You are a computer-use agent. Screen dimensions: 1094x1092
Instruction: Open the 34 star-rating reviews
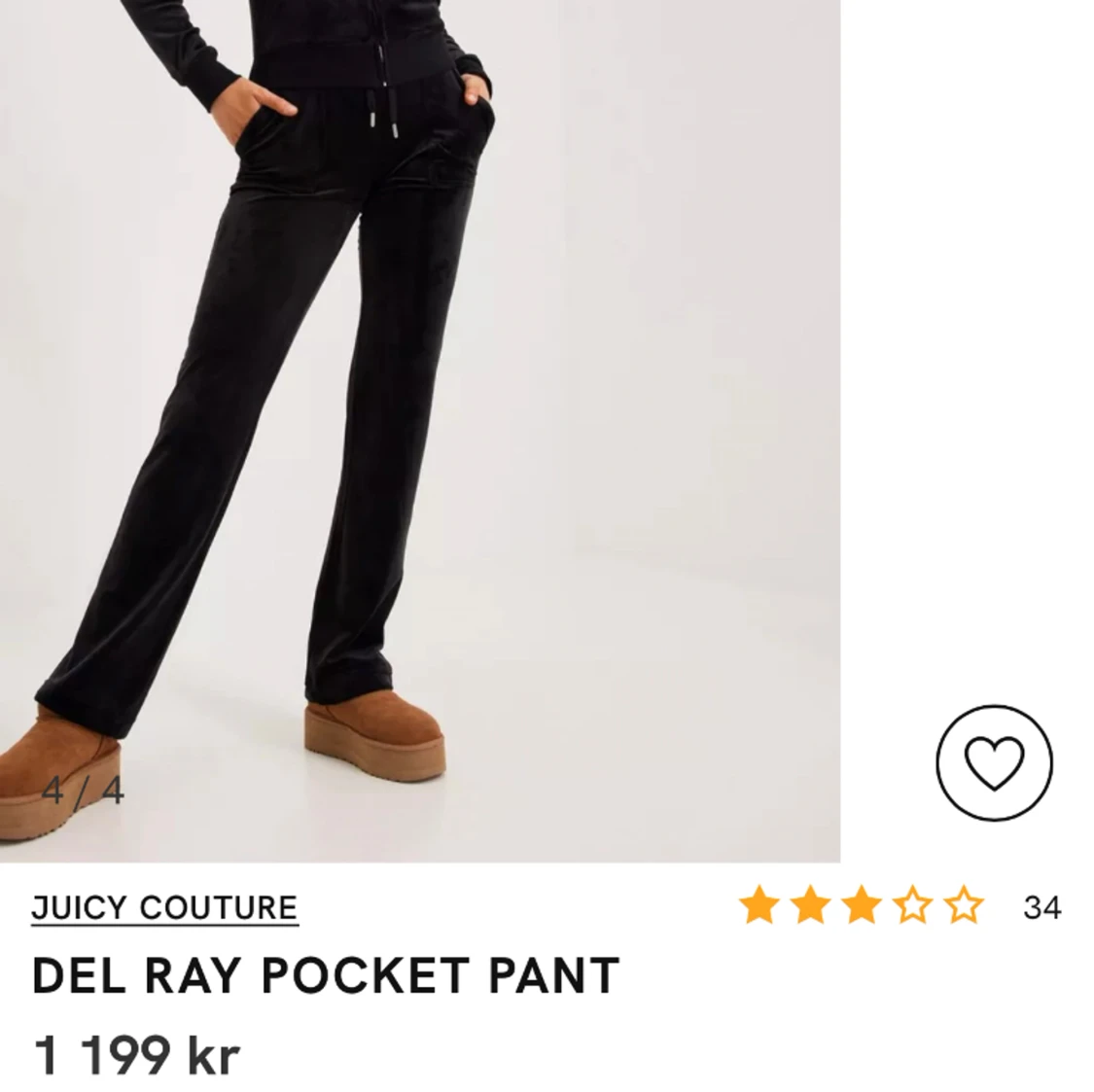(900, 906)
